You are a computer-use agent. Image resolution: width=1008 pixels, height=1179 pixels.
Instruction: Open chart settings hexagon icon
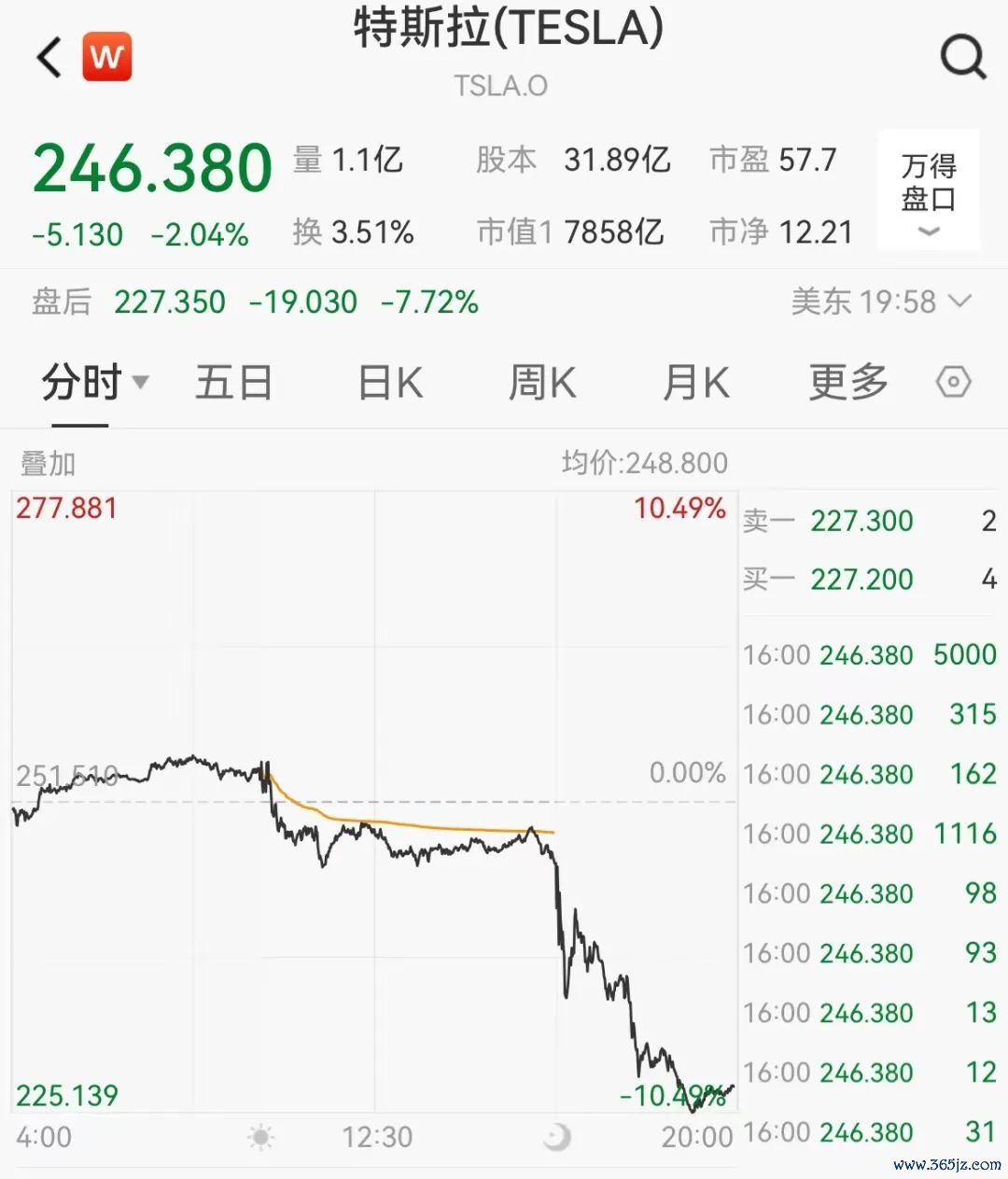pyautogui.click(x=953, y=383)
